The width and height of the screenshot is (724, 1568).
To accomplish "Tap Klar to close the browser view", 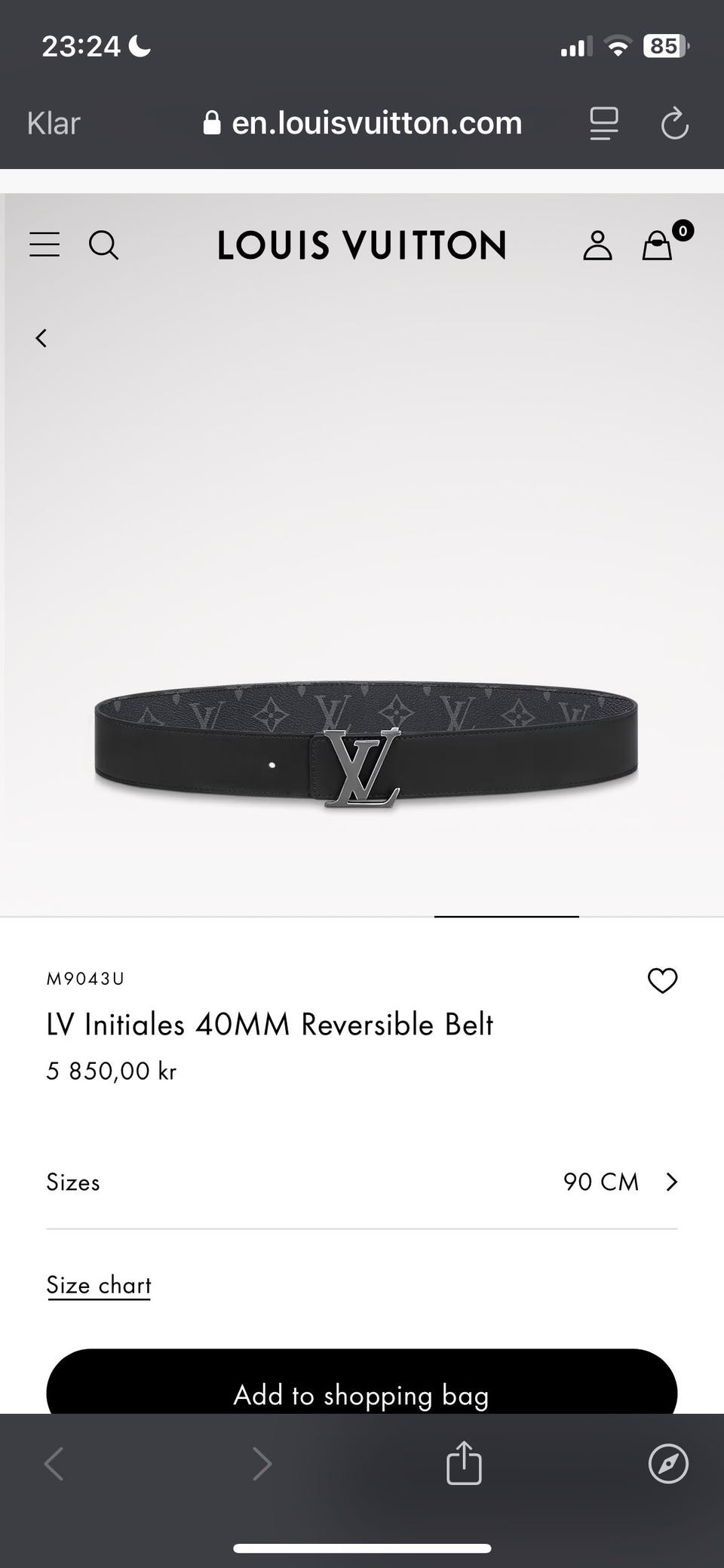I will tap(54, 123).
